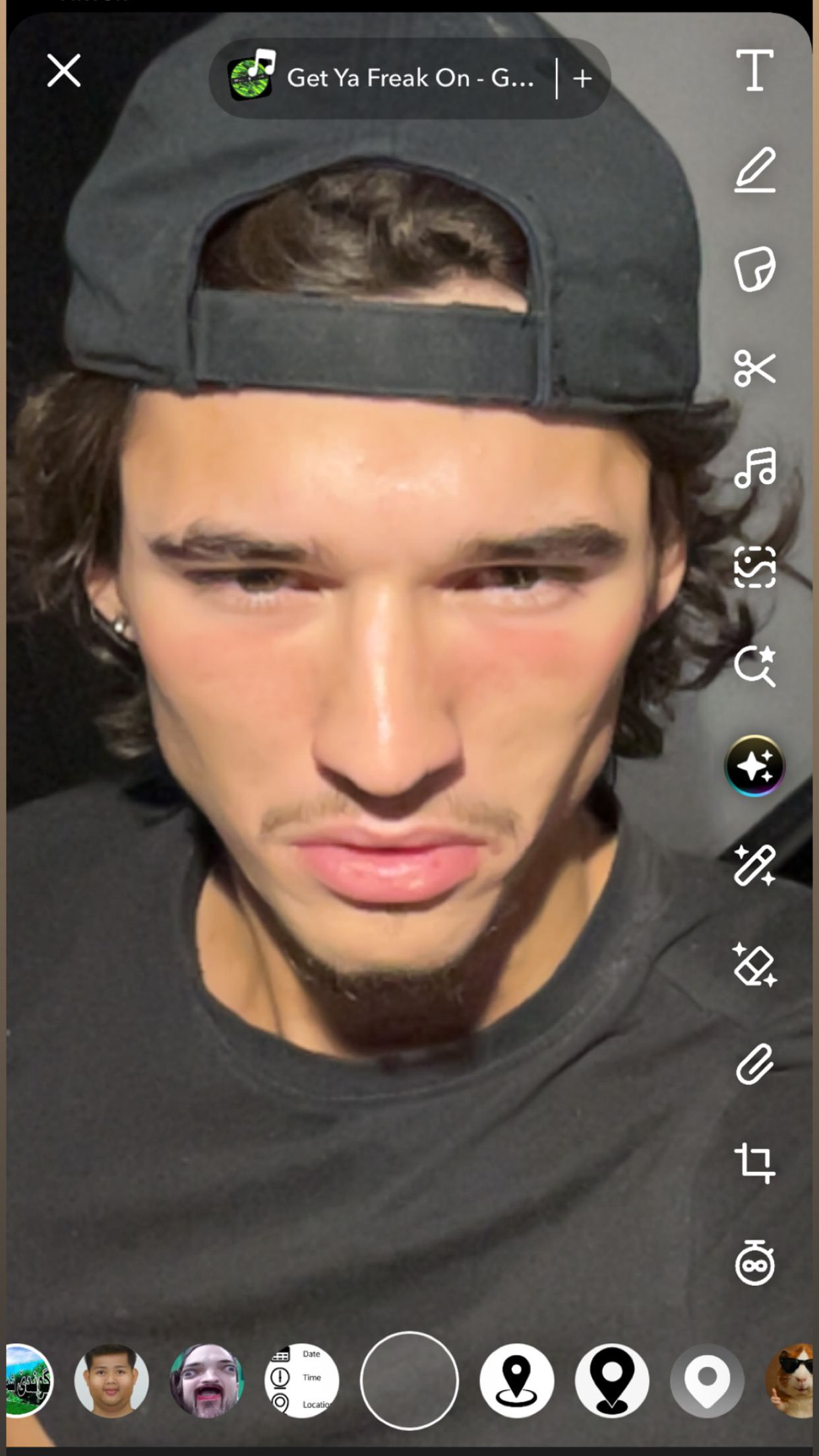This screenshot has height=1456, width=819.
Task: Choose the magic eraser tool
Action: [x=754, y=965]
